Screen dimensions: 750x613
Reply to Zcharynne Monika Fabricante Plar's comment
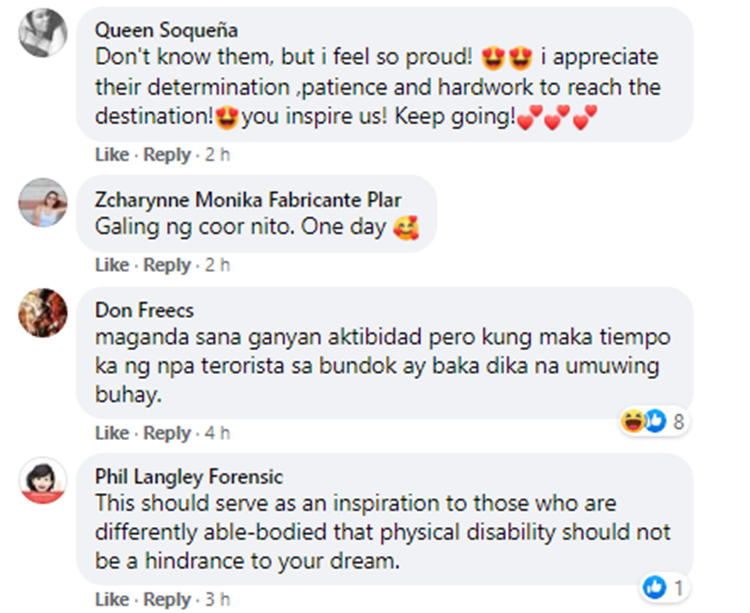click(167, 265)
